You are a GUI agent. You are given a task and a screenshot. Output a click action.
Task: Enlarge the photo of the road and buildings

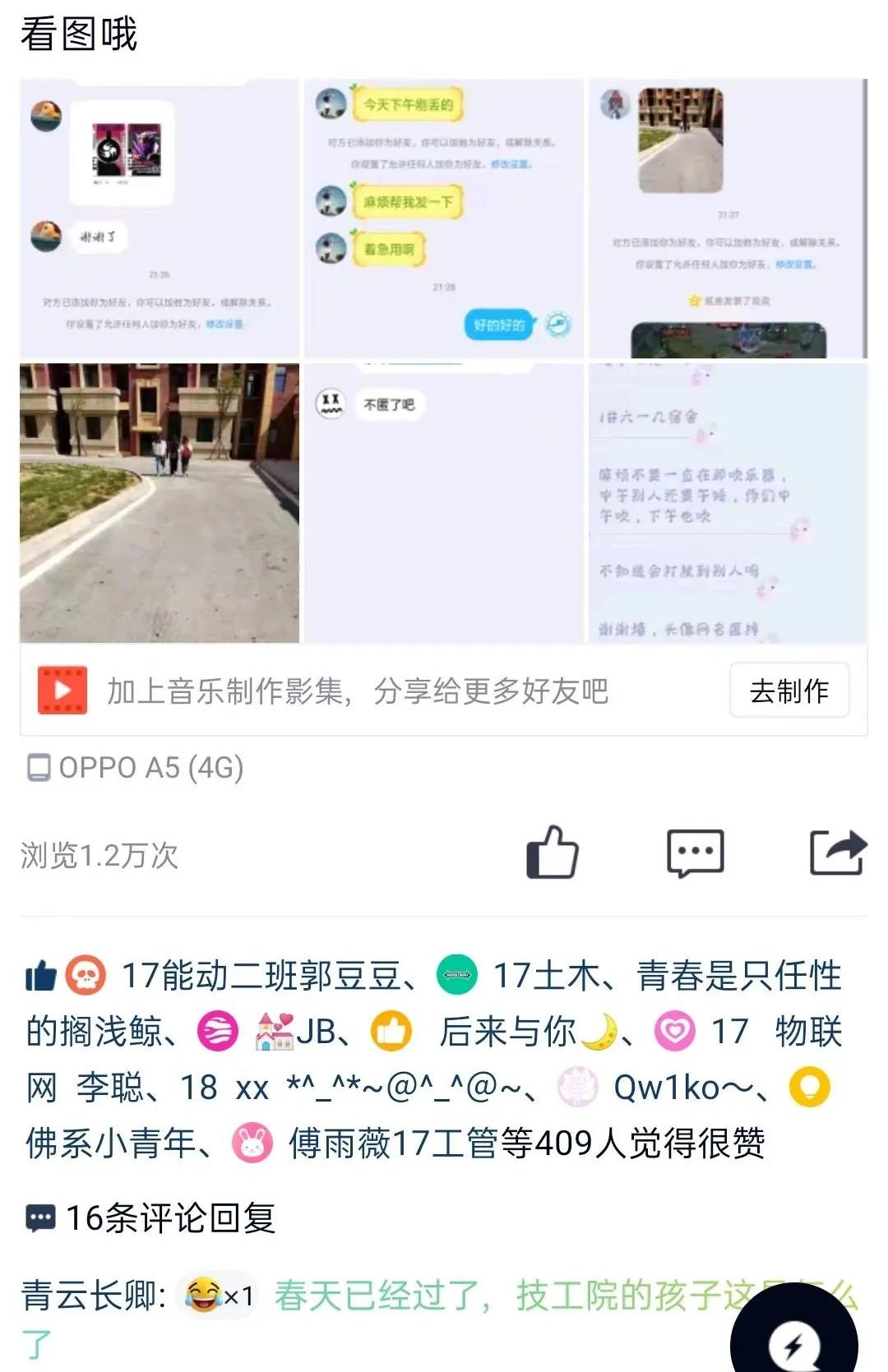point(160,503)
